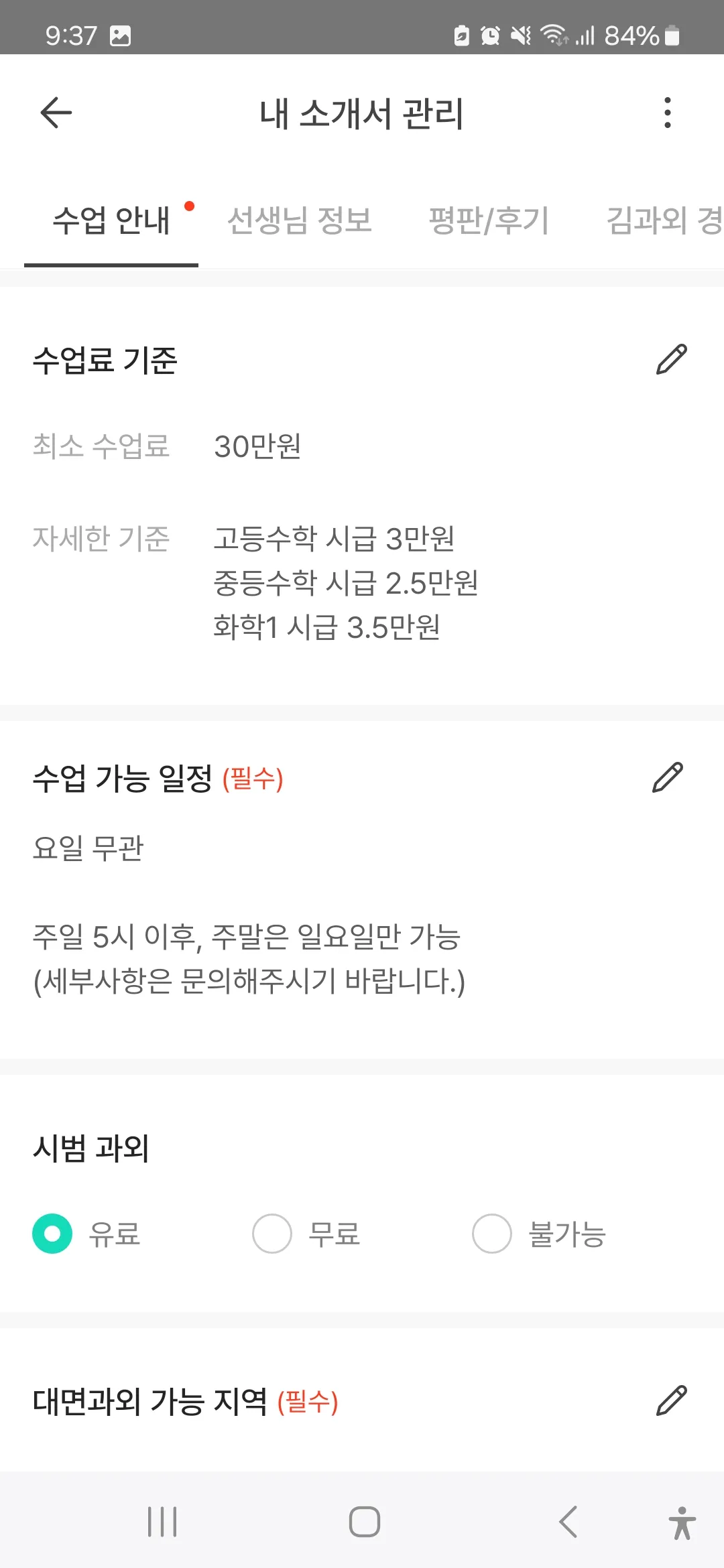Tap the system home button
This screenshot has height=1568, width=724.
(364, 1521)
